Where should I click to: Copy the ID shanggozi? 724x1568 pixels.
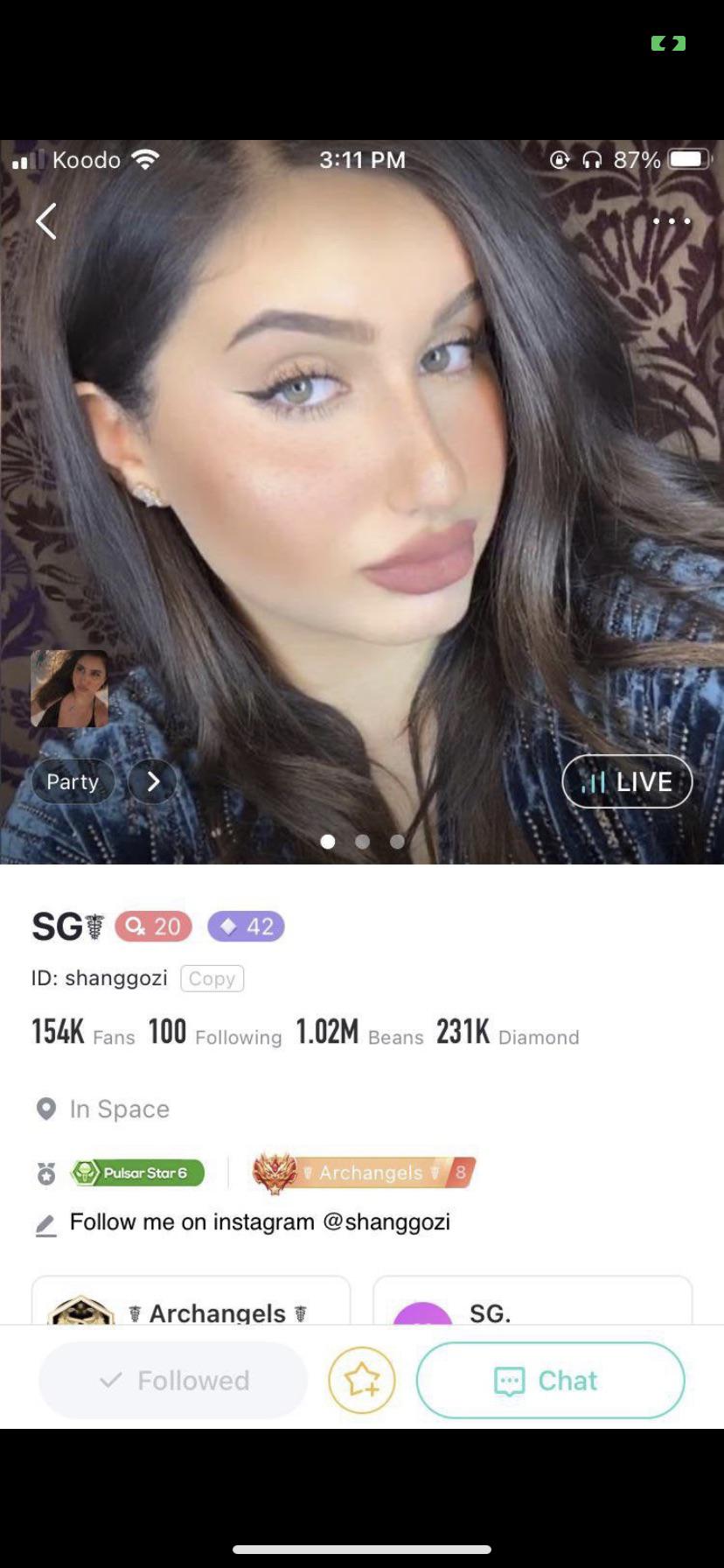212,978
